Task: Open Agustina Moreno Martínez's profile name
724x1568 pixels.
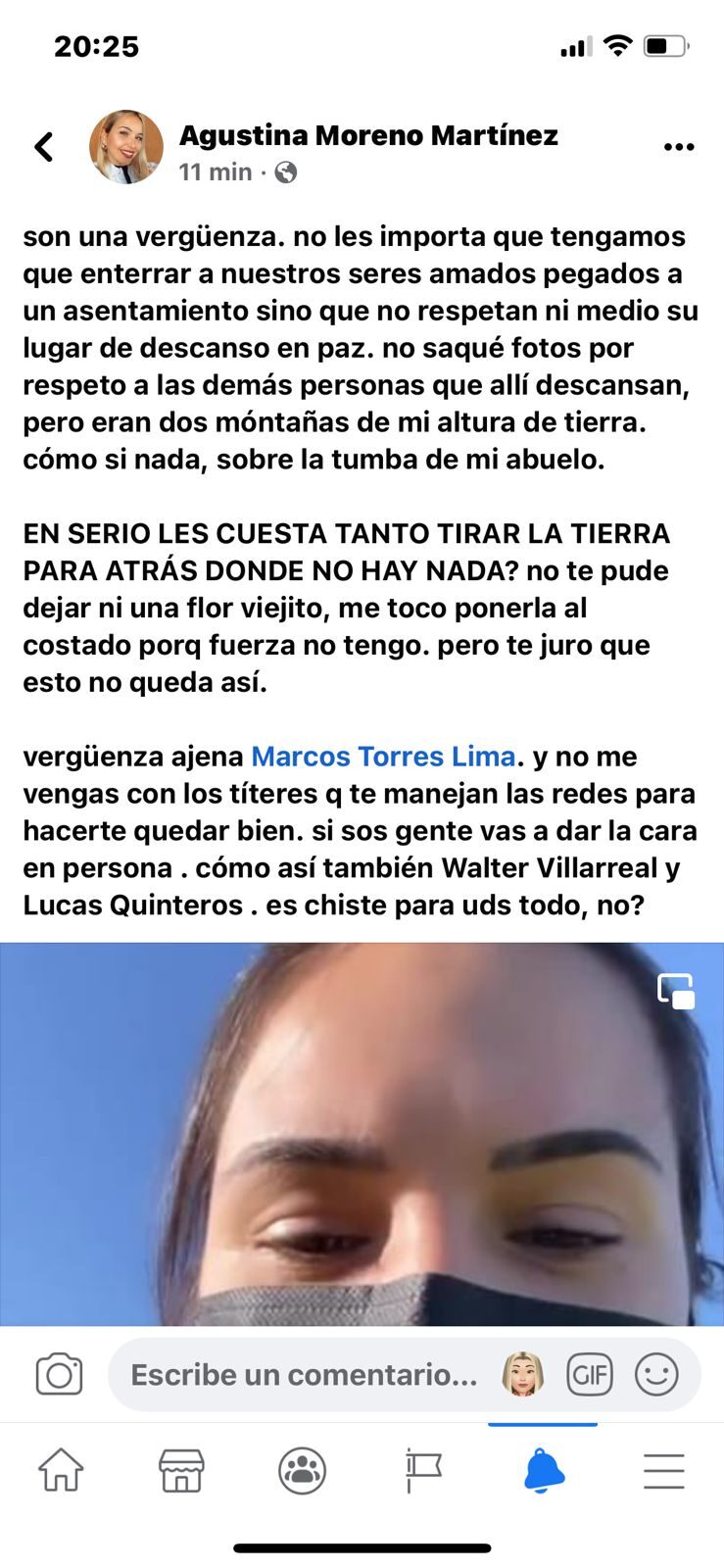Action: 368,135
